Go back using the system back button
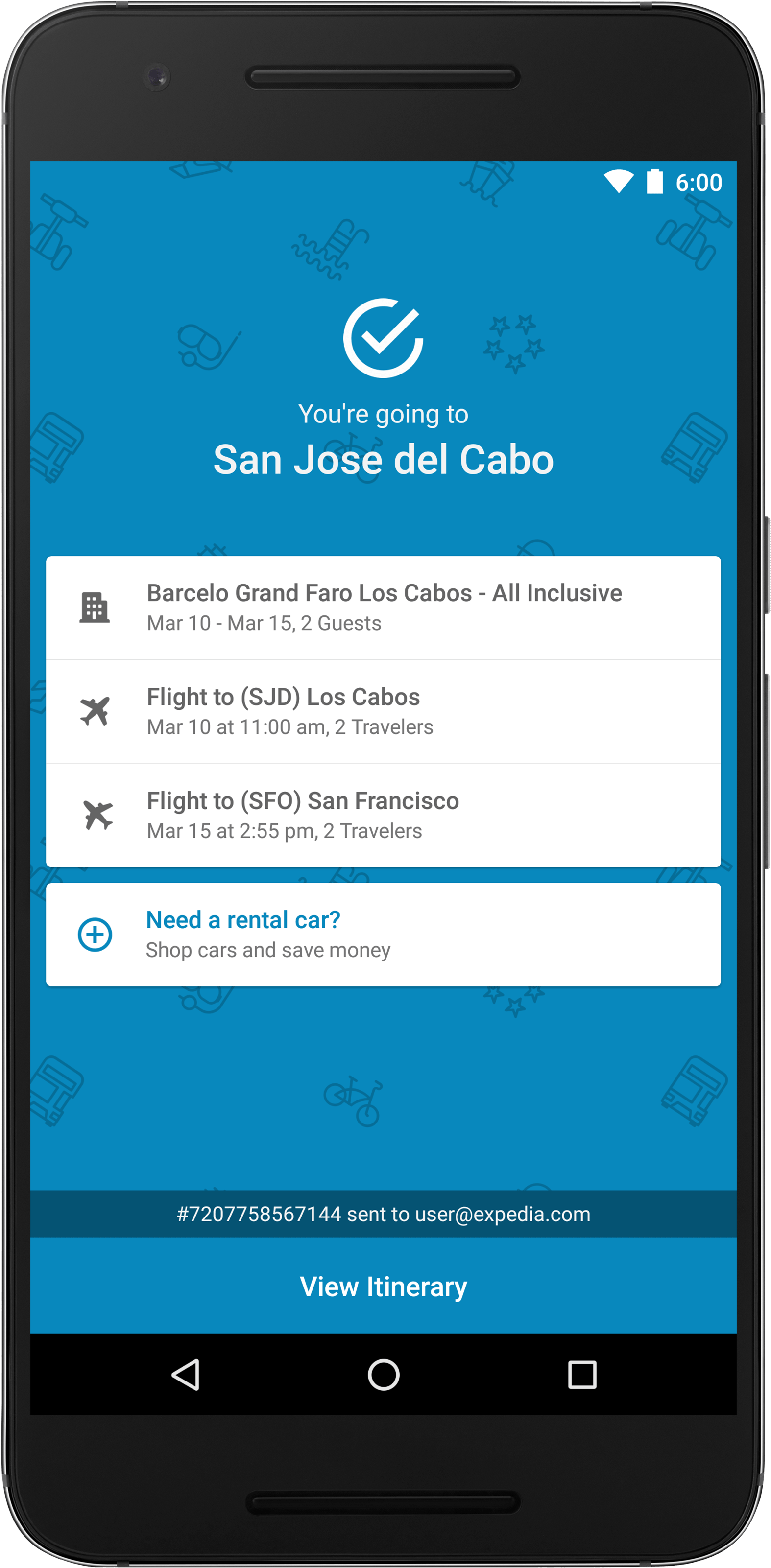The image size is (771, 1568). click(186, 1375)
